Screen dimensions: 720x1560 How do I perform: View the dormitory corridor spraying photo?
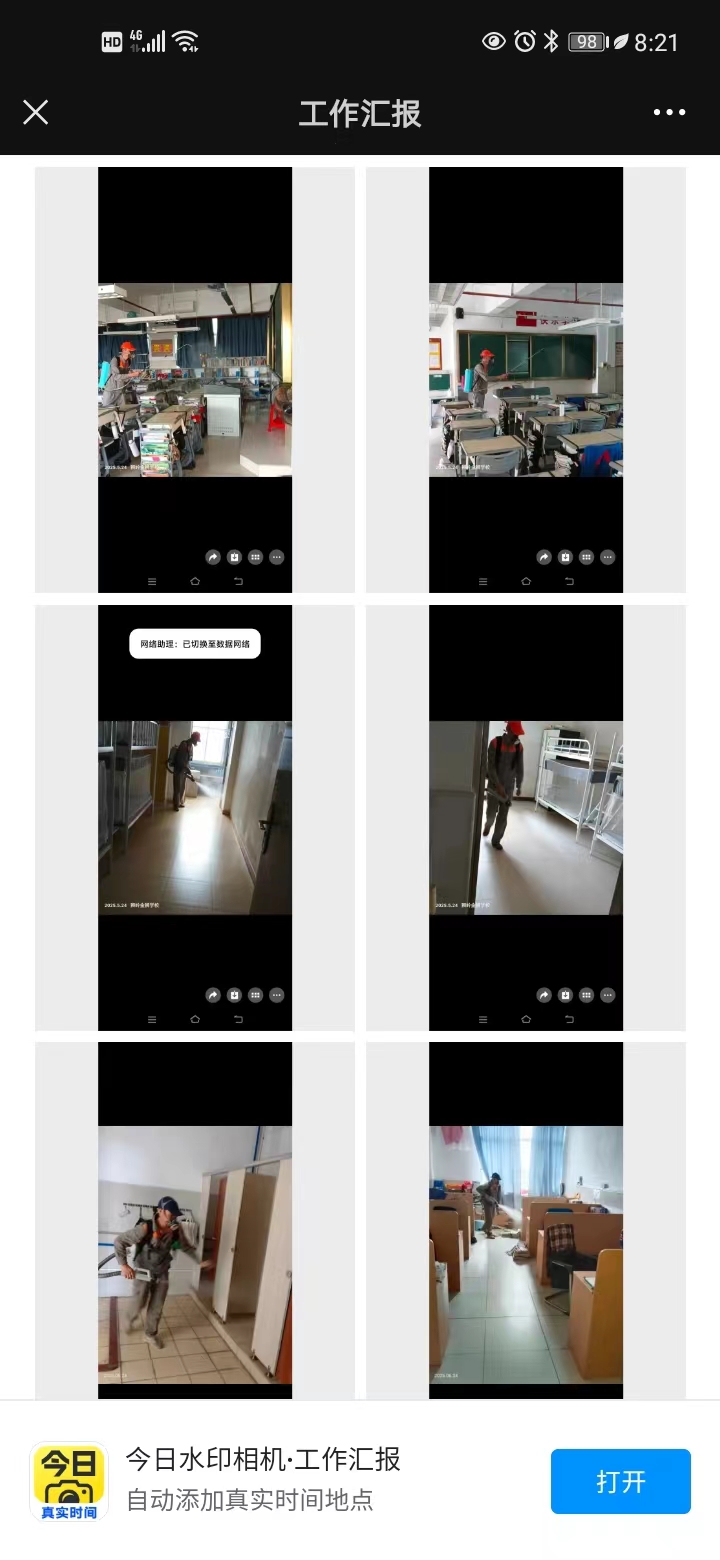point(195,817)
